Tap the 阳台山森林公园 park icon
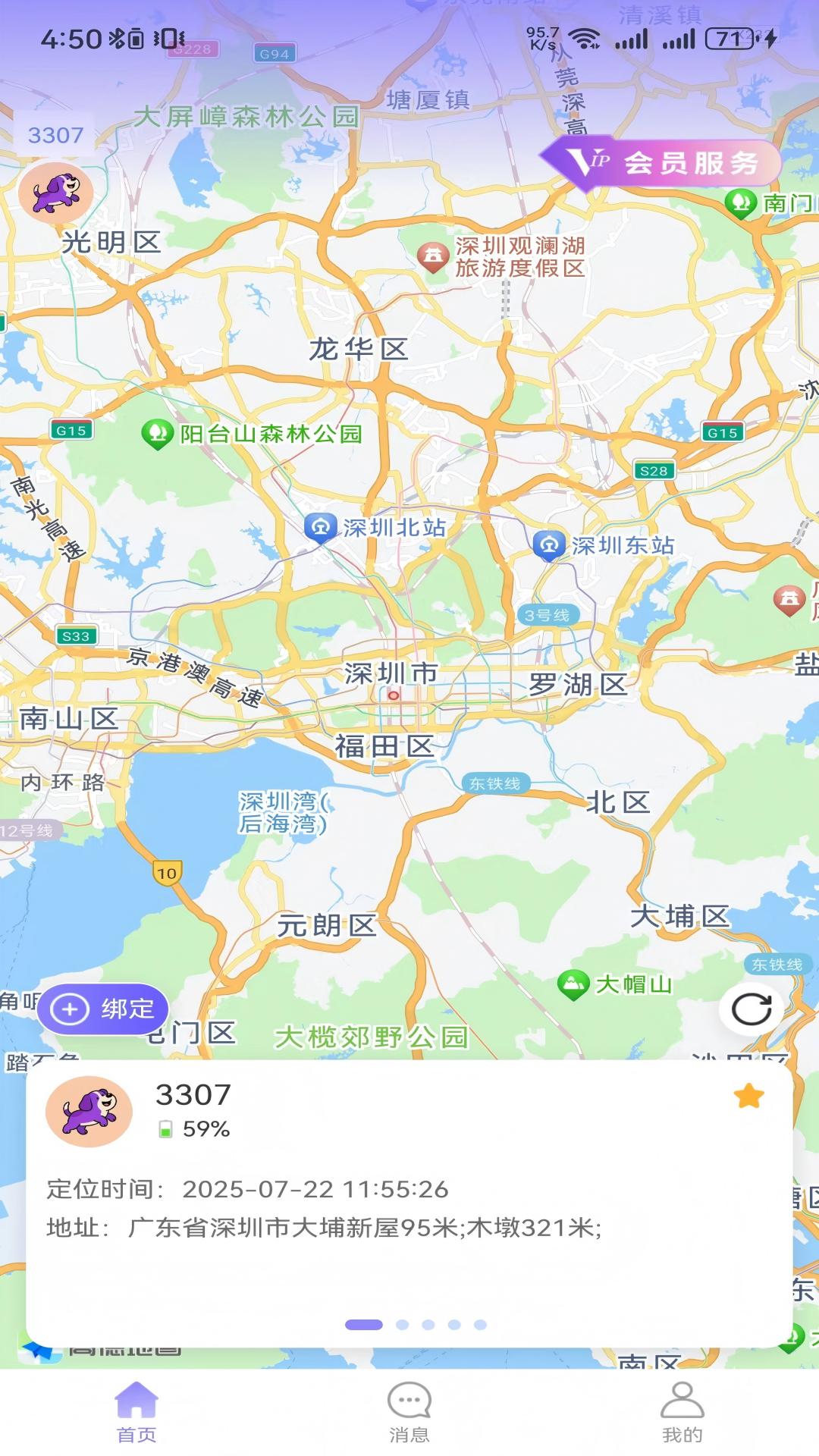 157,432
